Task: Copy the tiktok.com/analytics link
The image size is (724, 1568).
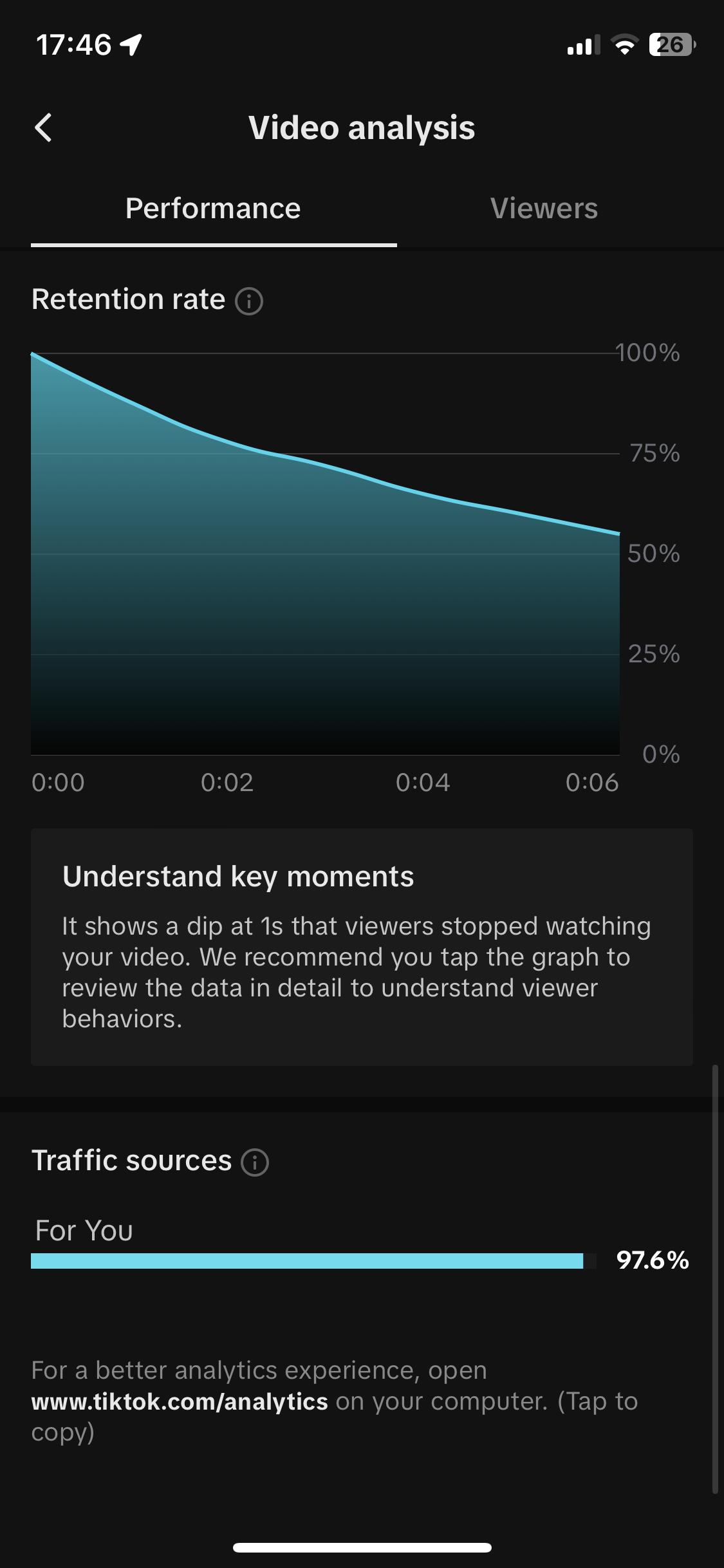Action: [x=180, y=1401]
